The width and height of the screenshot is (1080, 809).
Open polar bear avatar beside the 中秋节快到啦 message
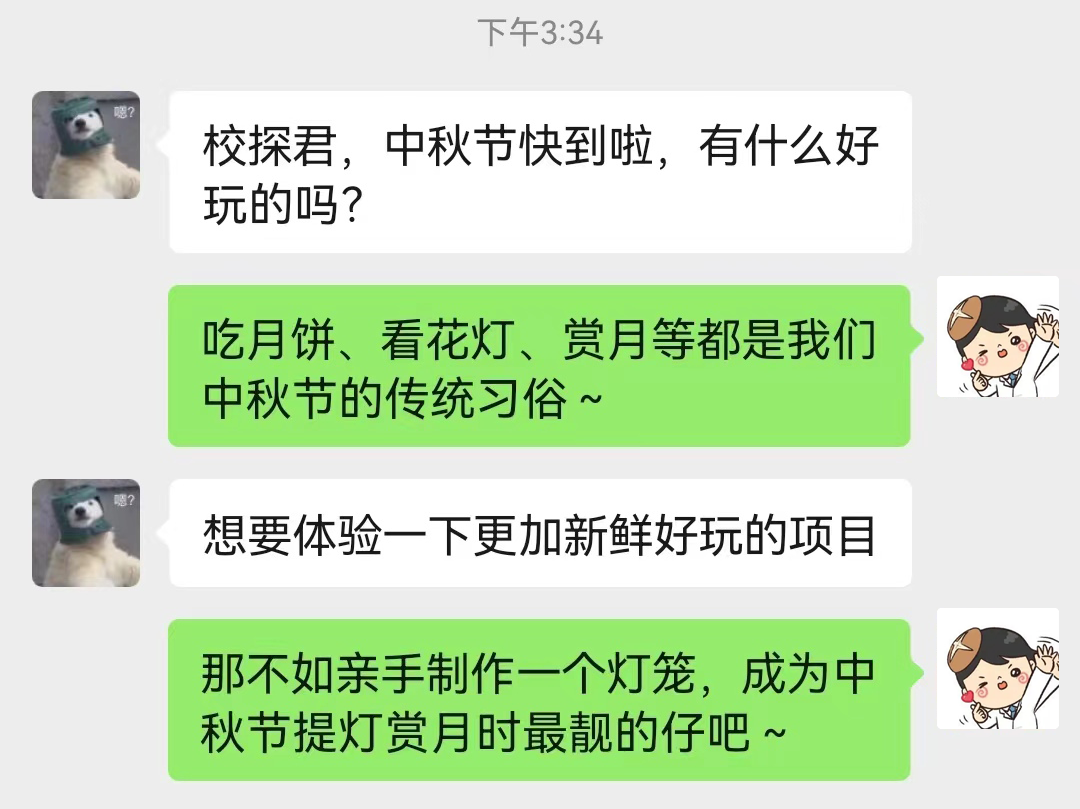click(x=86, y=145)
